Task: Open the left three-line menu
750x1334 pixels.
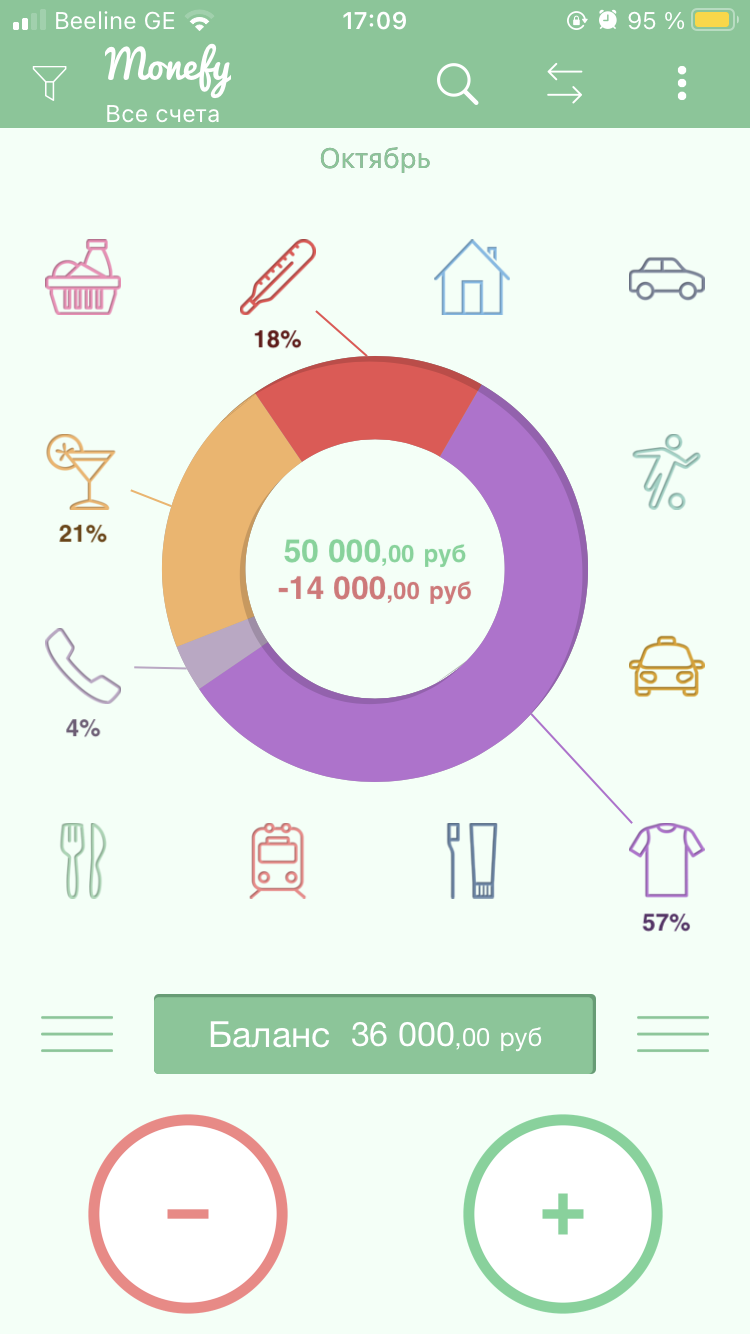Action: point(77,1034)
